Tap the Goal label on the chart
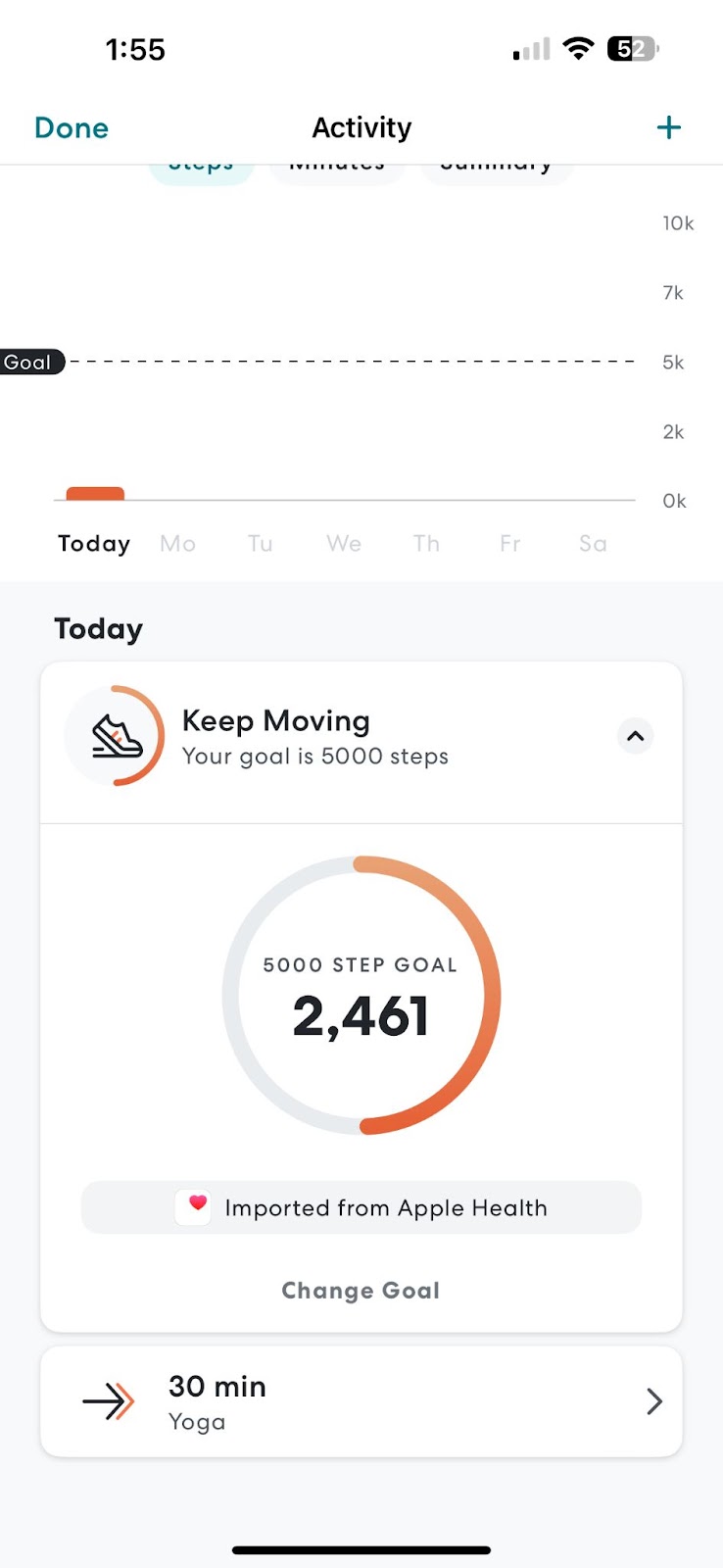Screen dimensions: 723x1568 (32, 362)
